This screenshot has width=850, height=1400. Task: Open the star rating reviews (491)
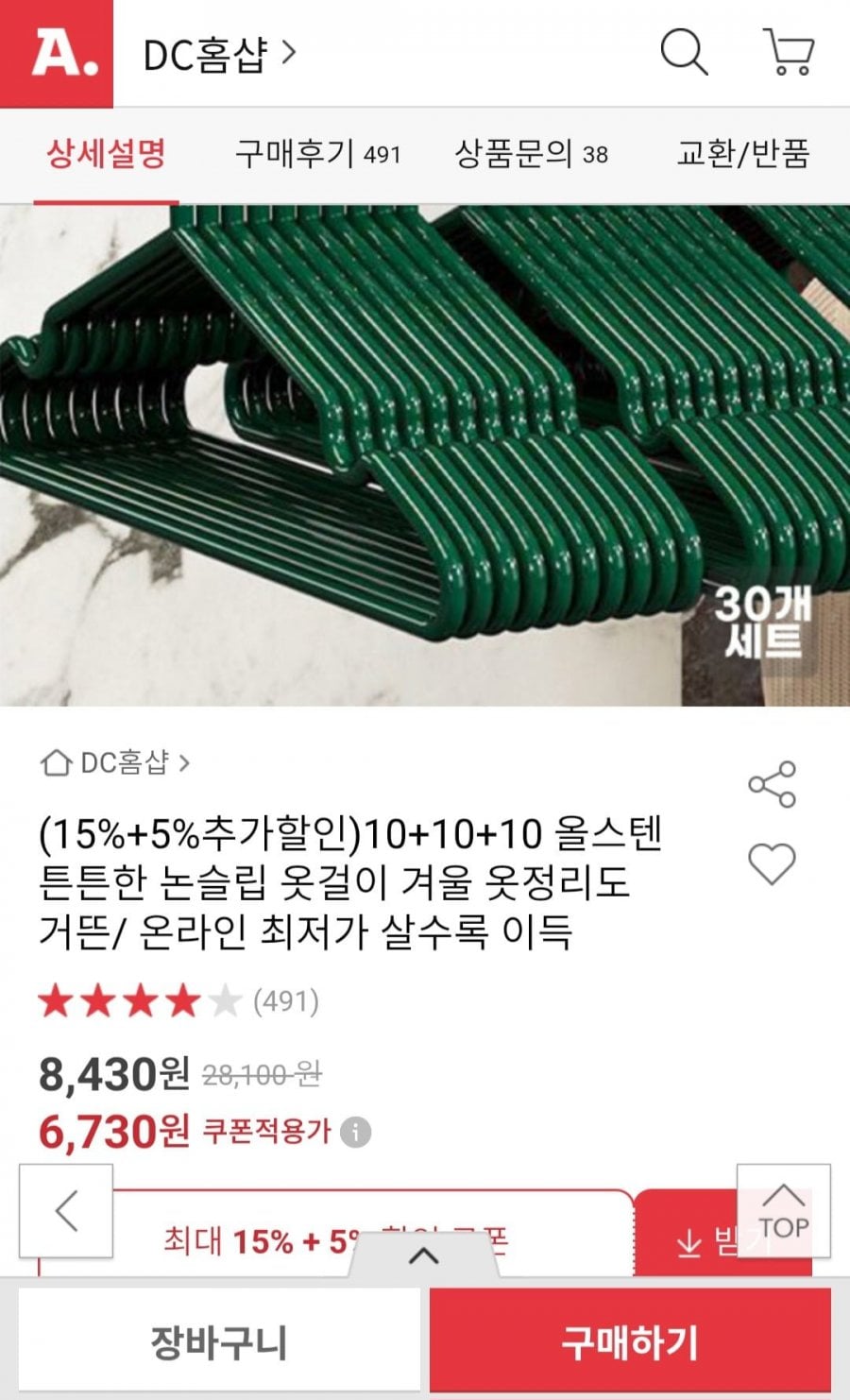pyautogui.click(x=178, y=1001)
